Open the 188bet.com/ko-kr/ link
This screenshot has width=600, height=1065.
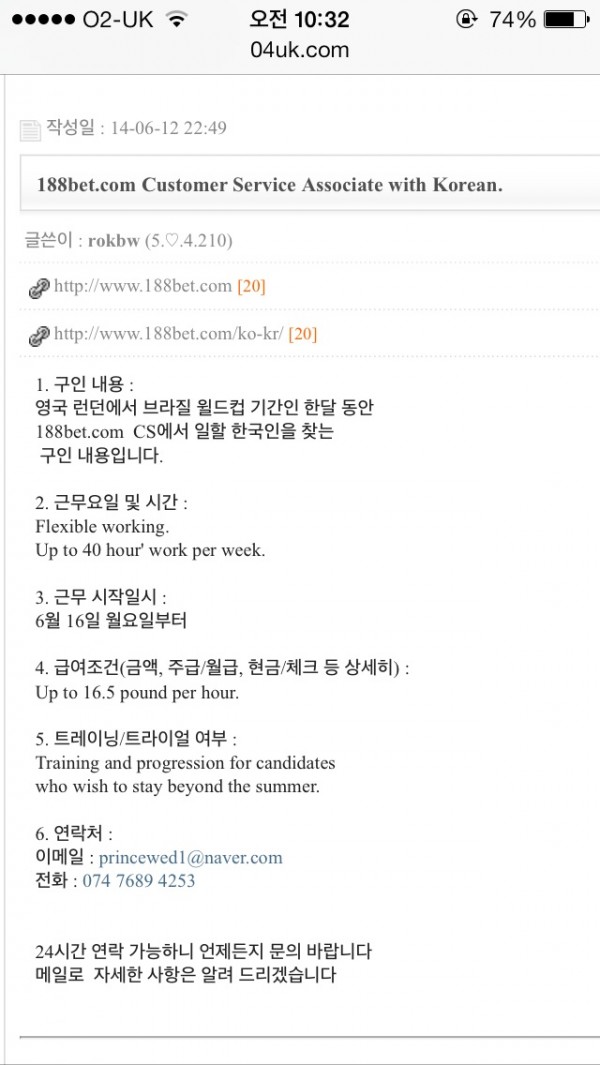[x=169, y=335]
